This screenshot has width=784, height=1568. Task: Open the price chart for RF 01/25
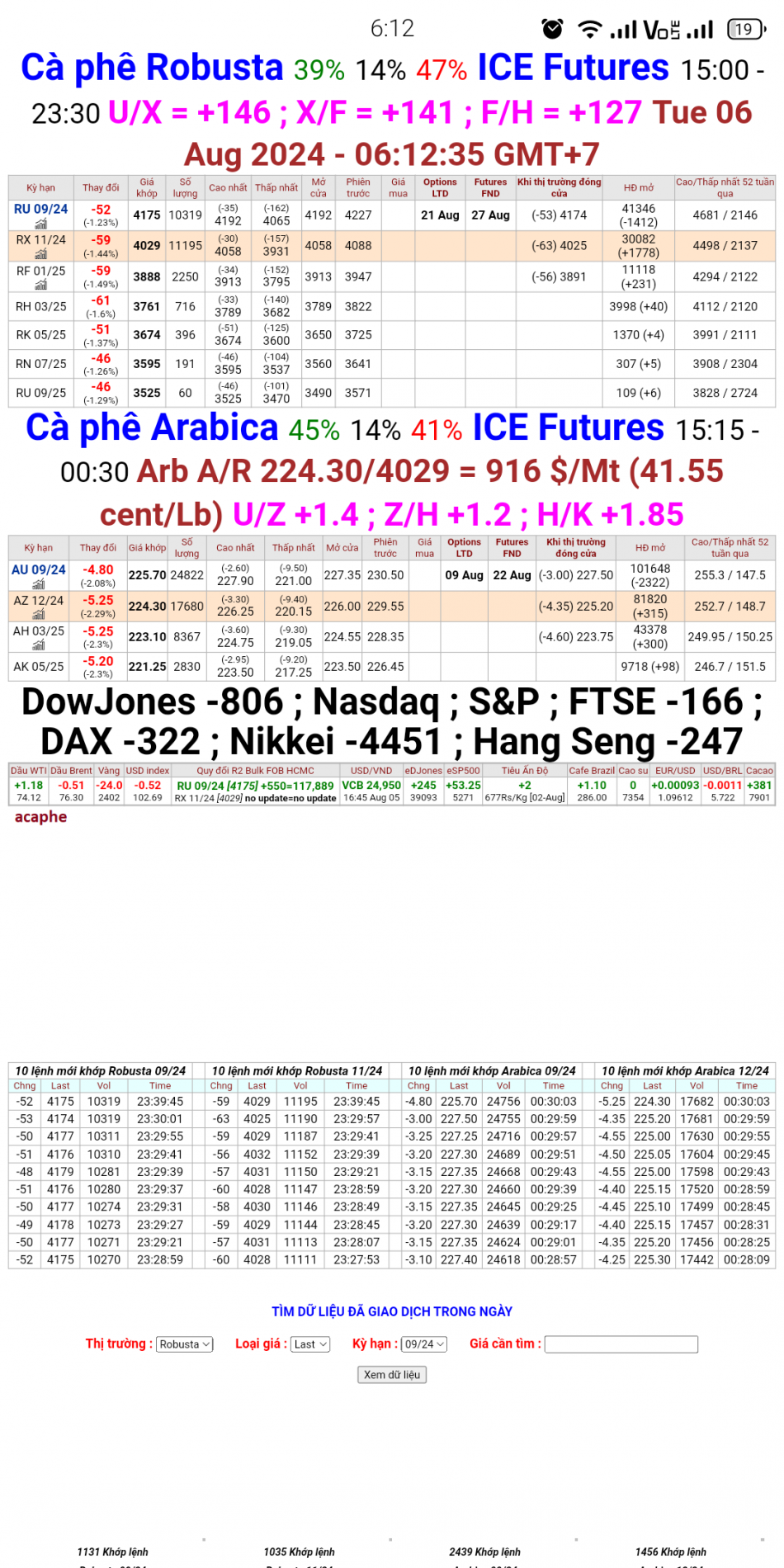pyautogui.click(x=39, y=284)
